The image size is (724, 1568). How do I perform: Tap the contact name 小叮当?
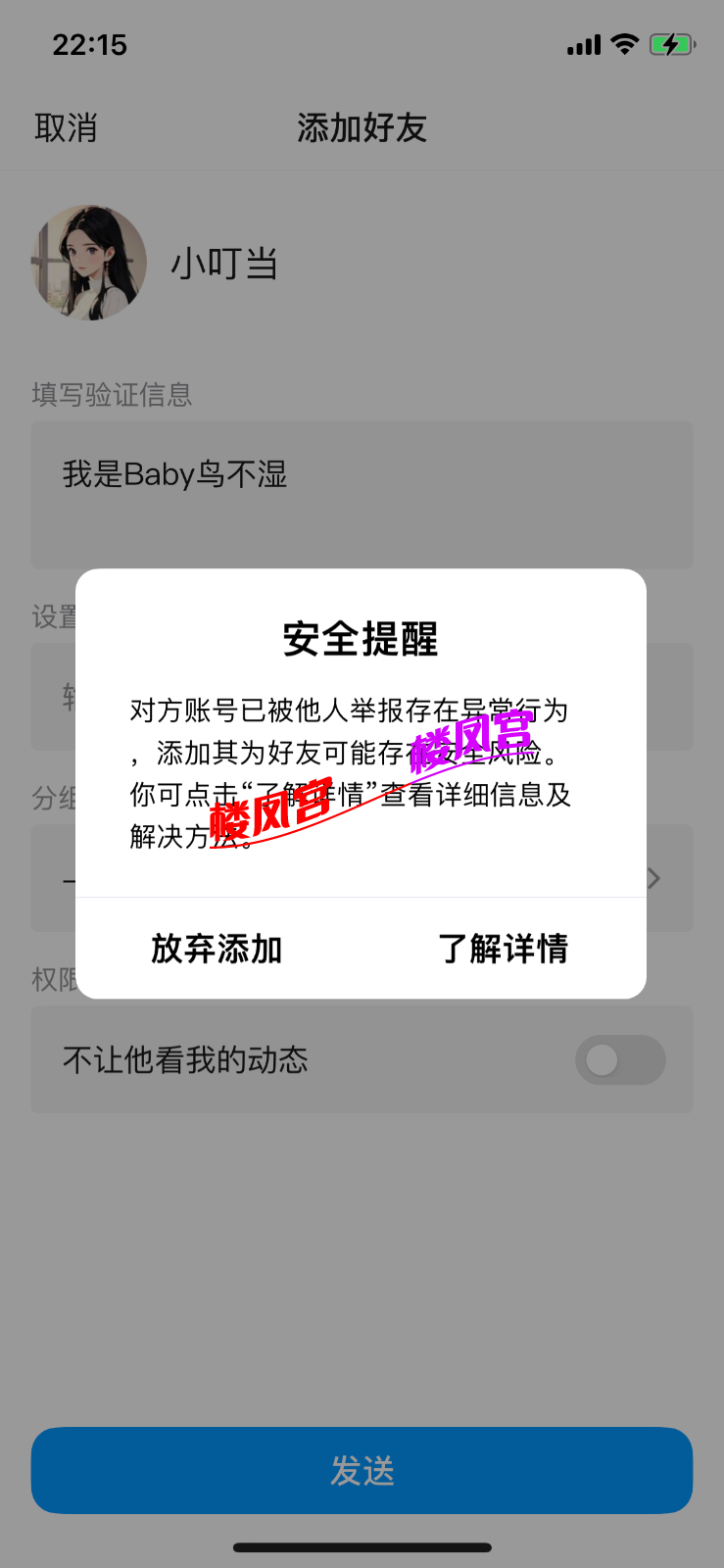click(224, 262)
